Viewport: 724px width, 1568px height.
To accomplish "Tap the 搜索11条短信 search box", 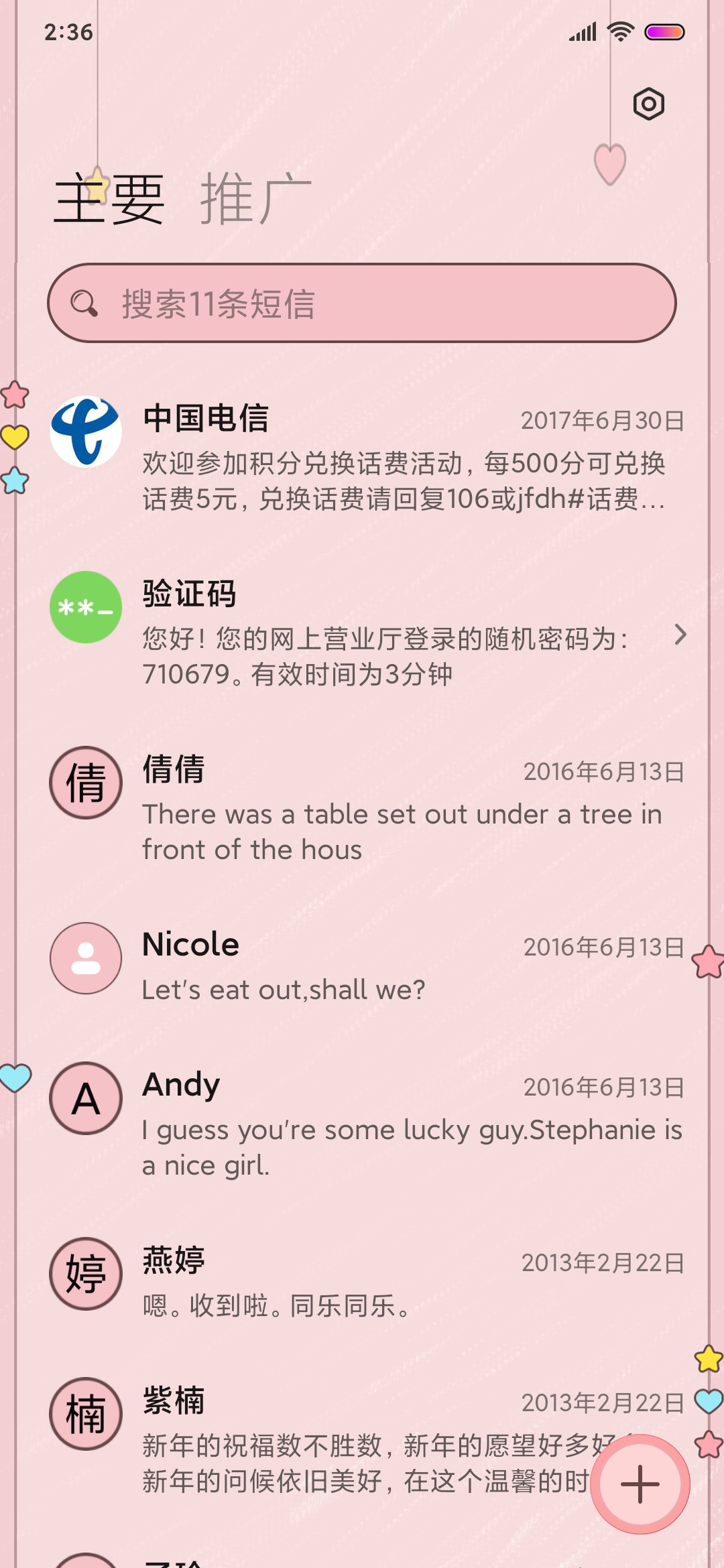I will pyautogui.click(x=362, y=303).
